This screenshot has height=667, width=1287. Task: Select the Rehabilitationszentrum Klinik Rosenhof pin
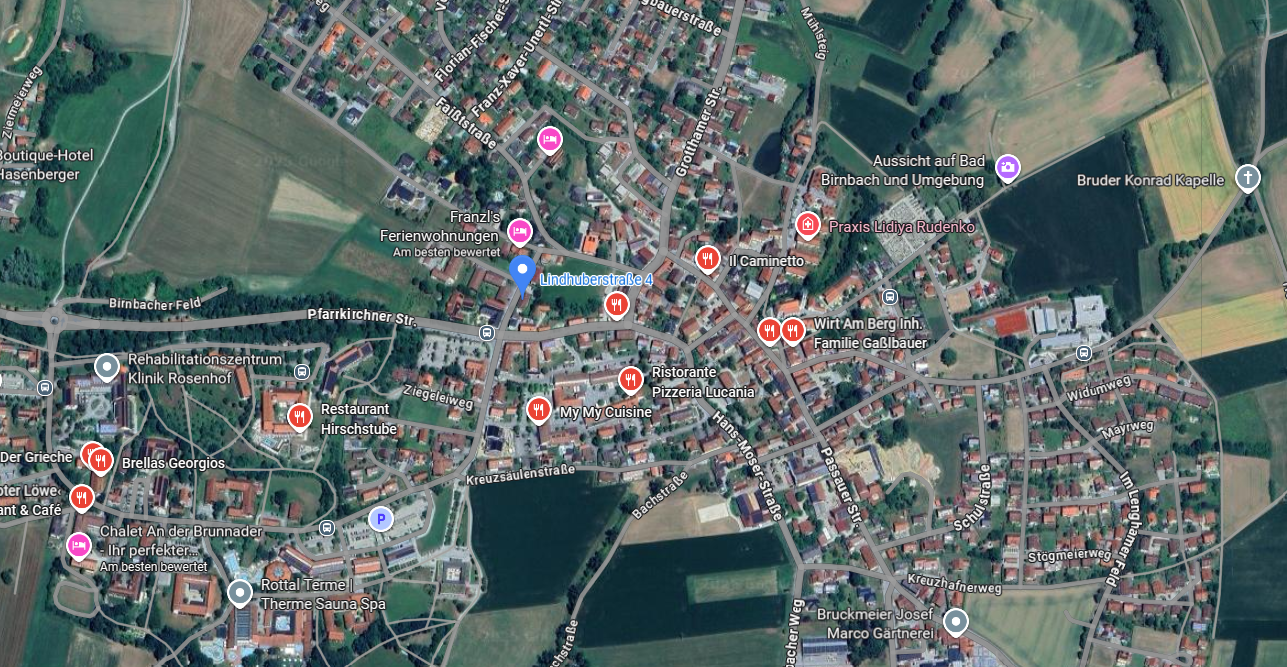point(107,367)
